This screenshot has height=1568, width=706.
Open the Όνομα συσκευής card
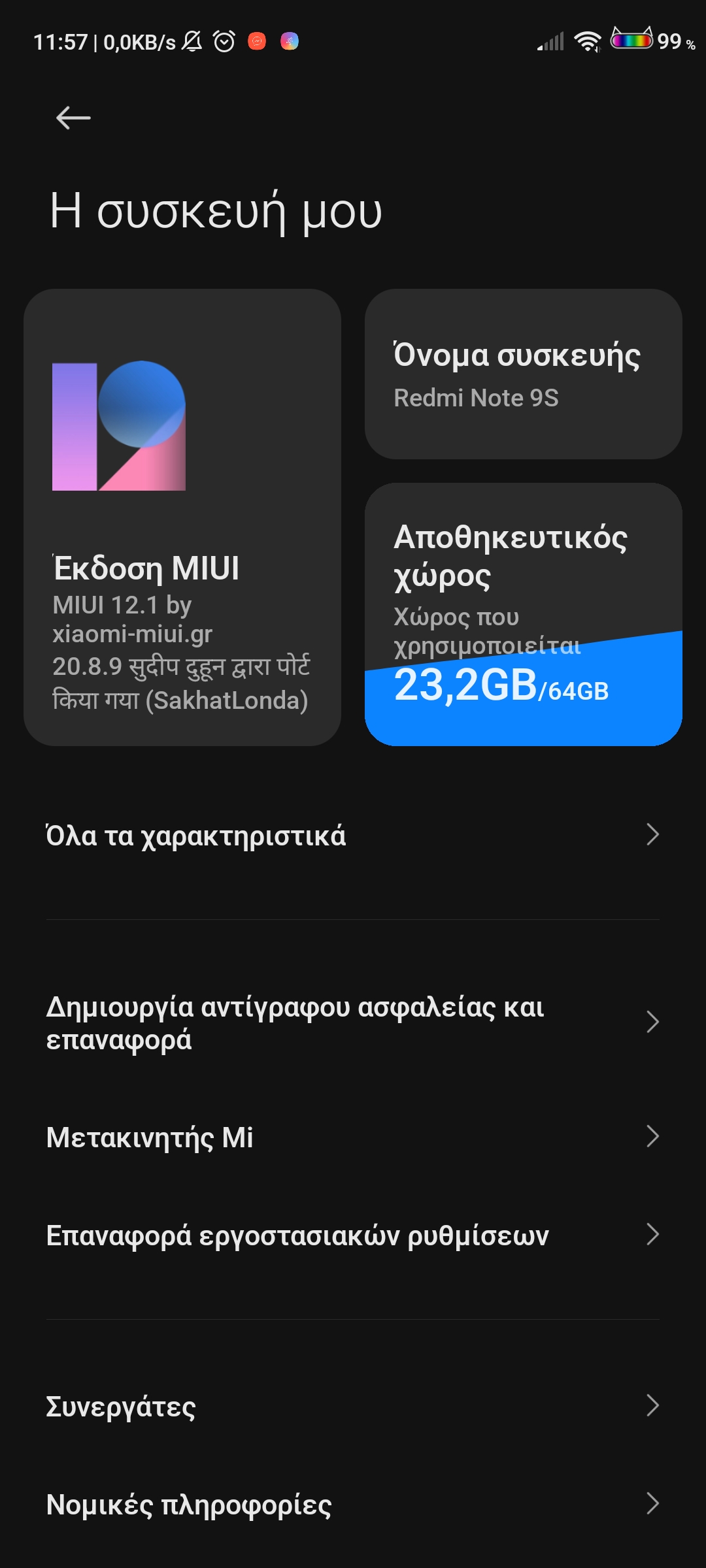click(x=523, y=374)
